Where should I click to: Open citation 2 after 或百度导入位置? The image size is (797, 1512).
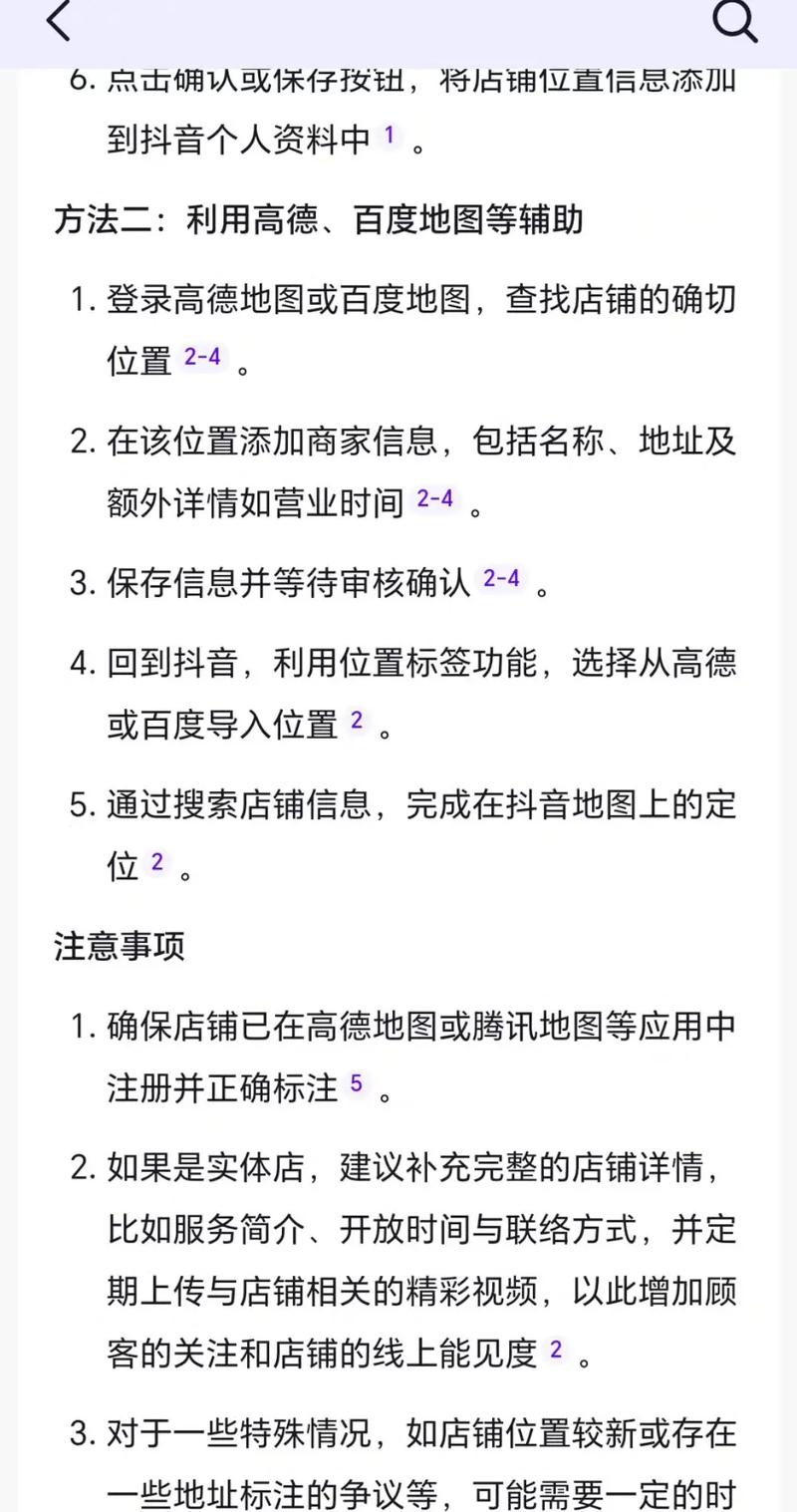pyautogui.click(x=357, y=721)
